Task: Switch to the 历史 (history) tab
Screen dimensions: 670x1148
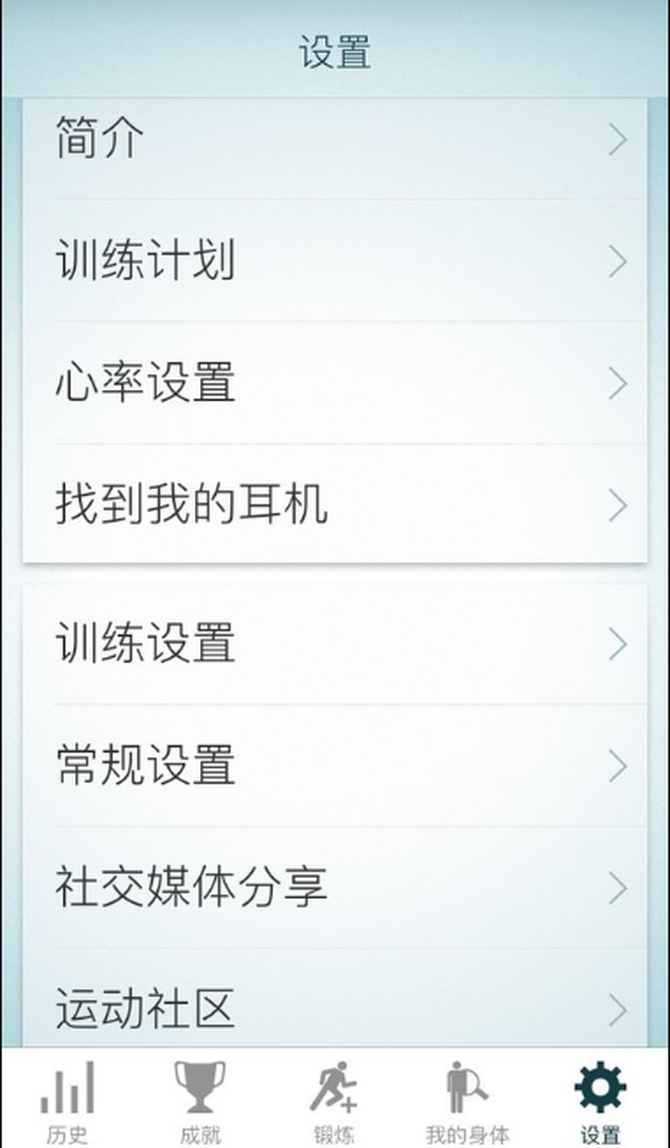Action: pyautogui.click(x=67, y=1100)
